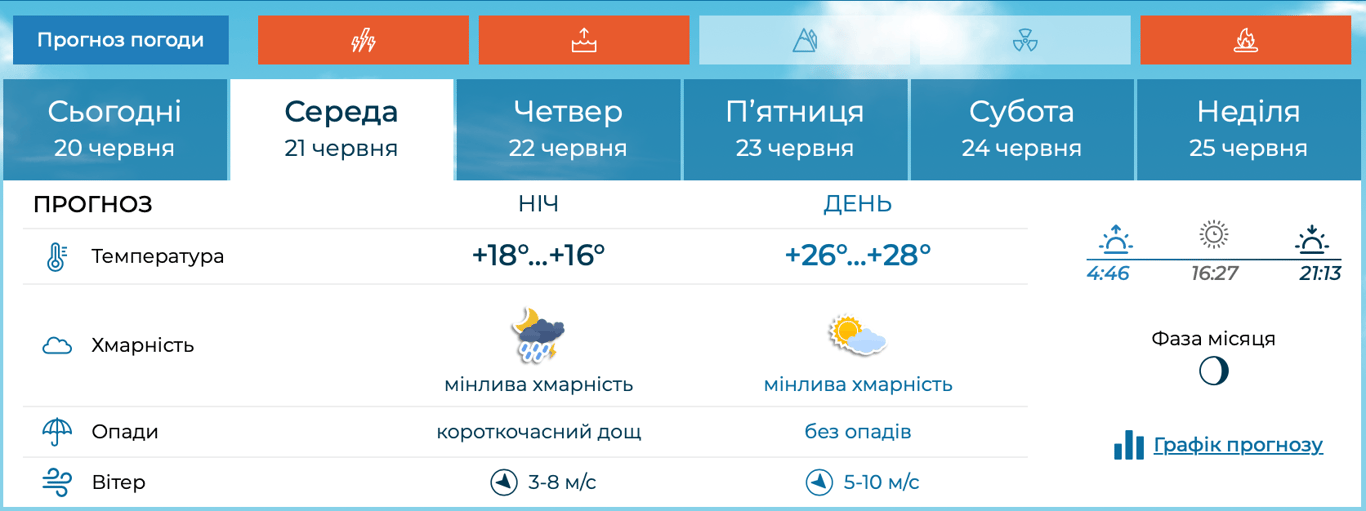This screenshot has height=511, width=1366.
Task: Open the fire hazard warning button
Action: [x=1246, y=40]
